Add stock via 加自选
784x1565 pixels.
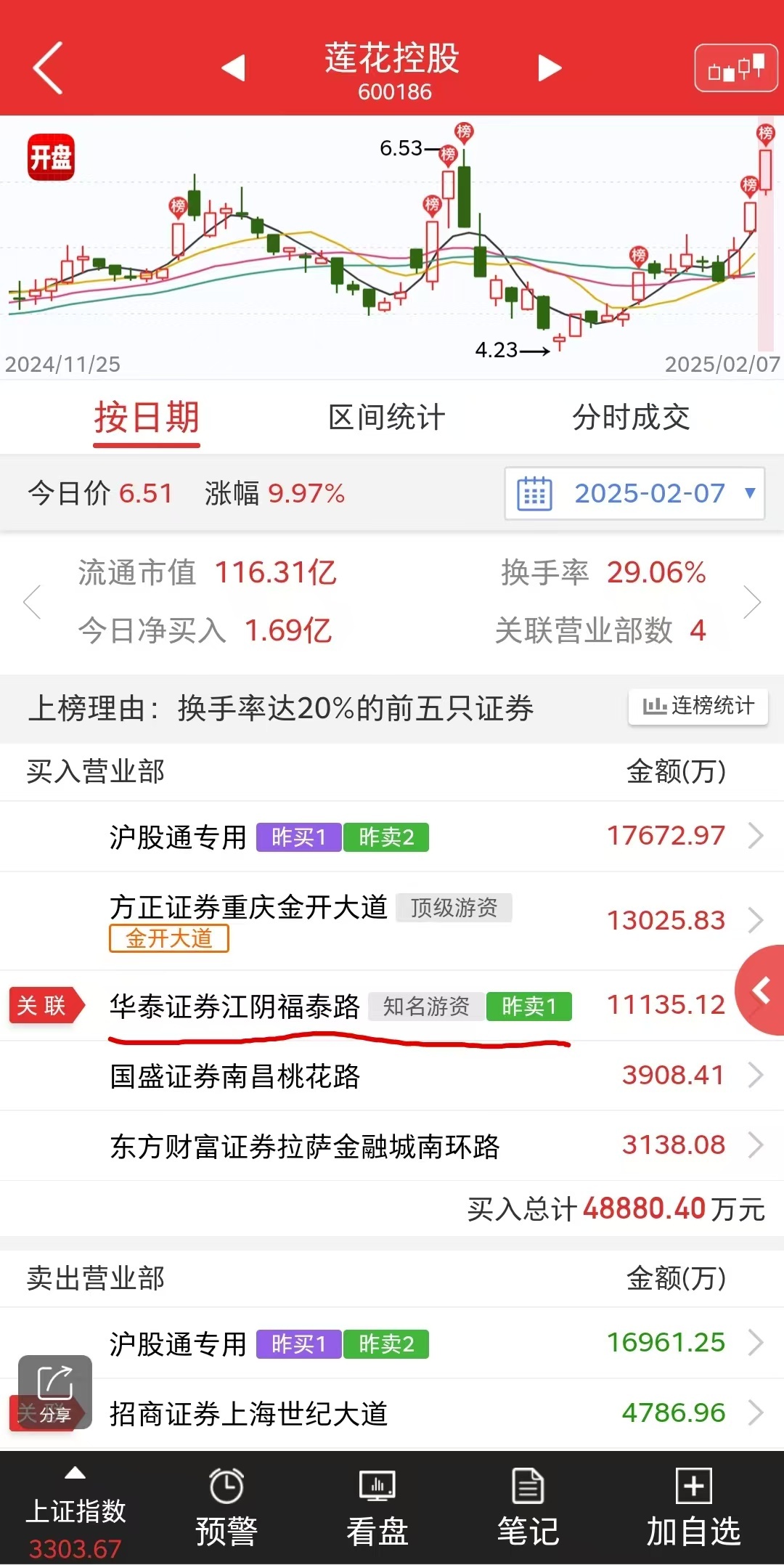[693, 1508]
